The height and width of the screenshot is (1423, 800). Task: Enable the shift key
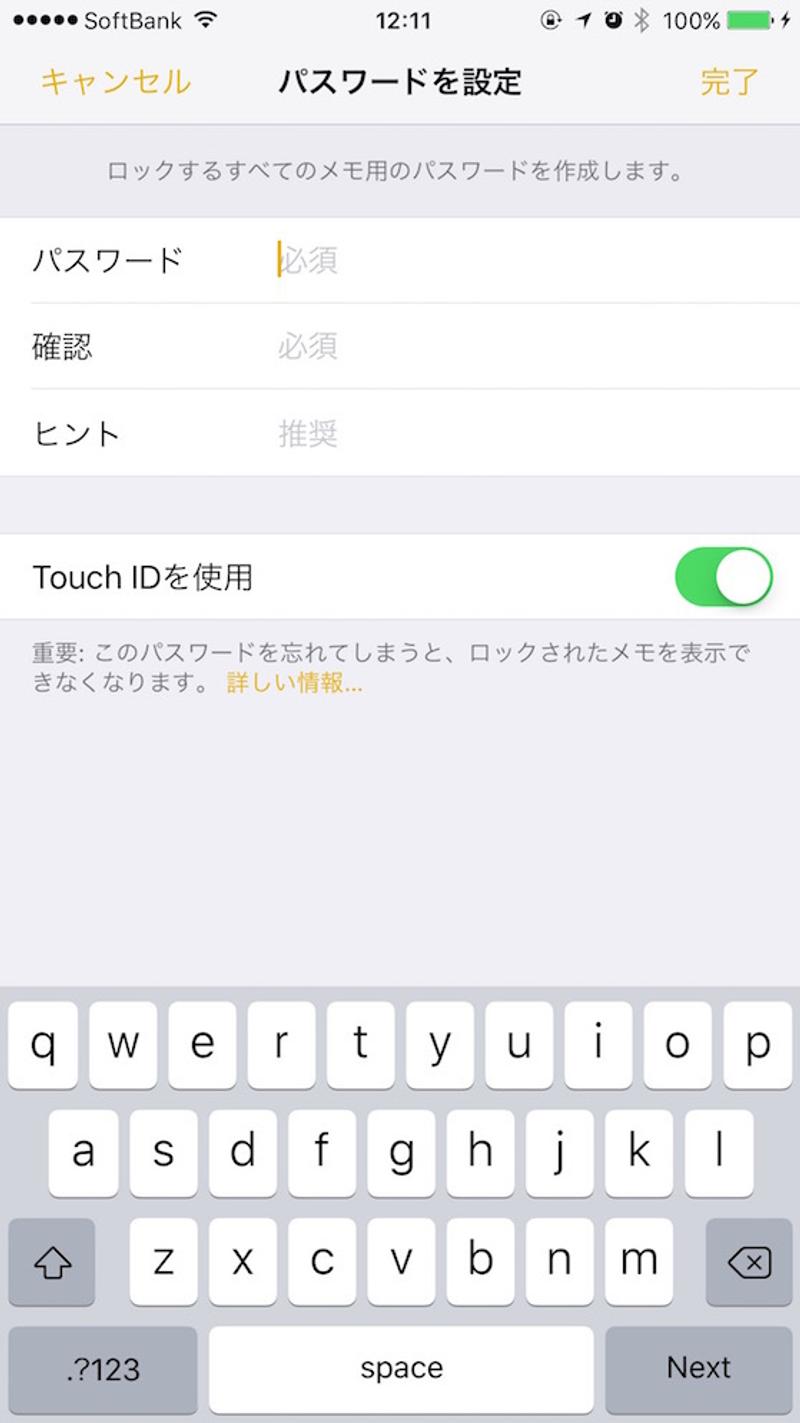tap(52, 1263)
